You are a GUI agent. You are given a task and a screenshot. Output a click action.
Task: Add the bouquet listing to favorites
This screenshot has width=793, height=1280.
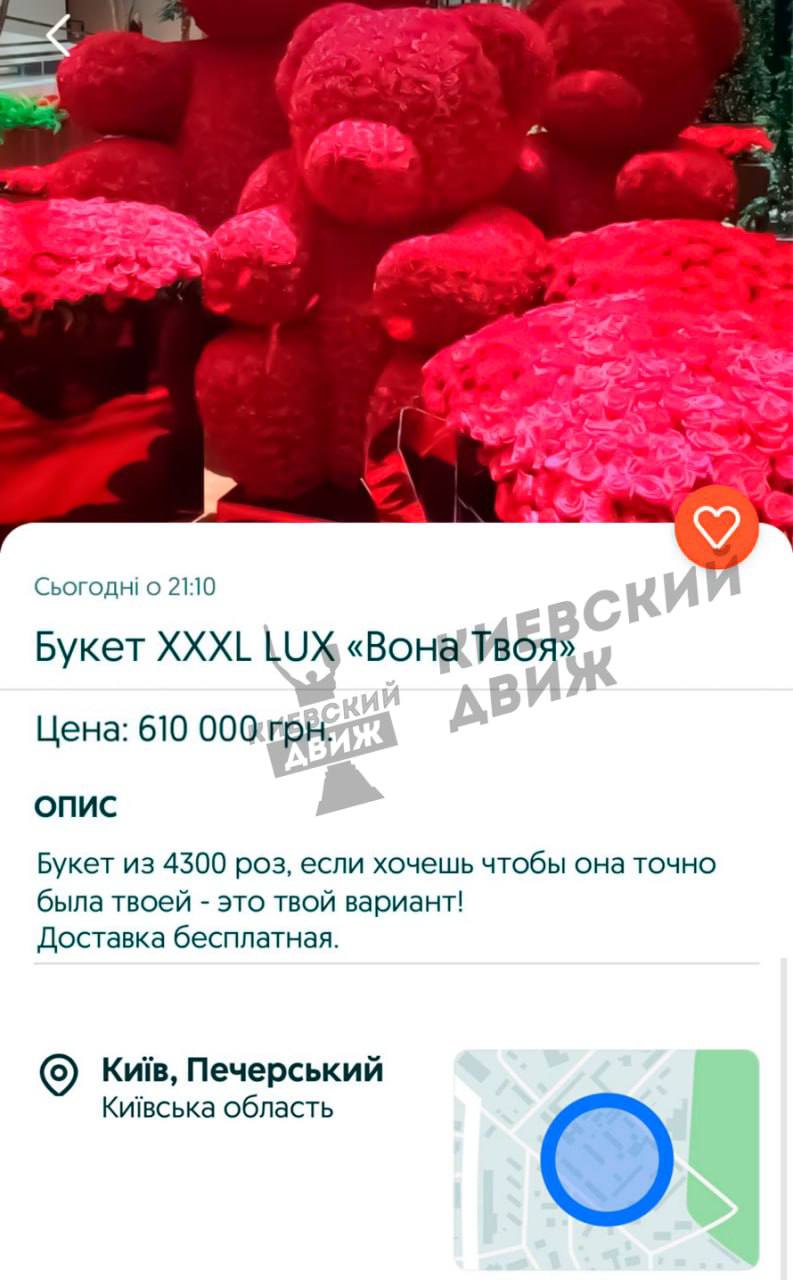(x=716, y=525)
